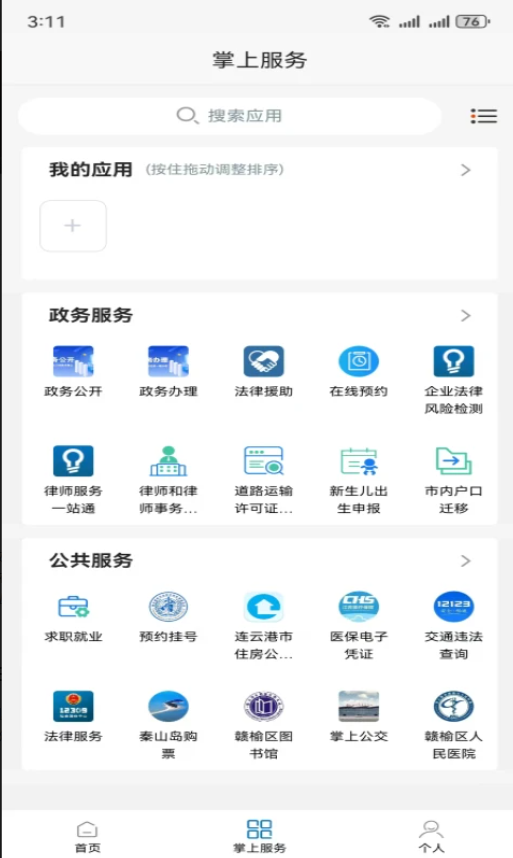Open 市内户口迁移
This screenshot has height=858, width=513.
pos(454,480)
